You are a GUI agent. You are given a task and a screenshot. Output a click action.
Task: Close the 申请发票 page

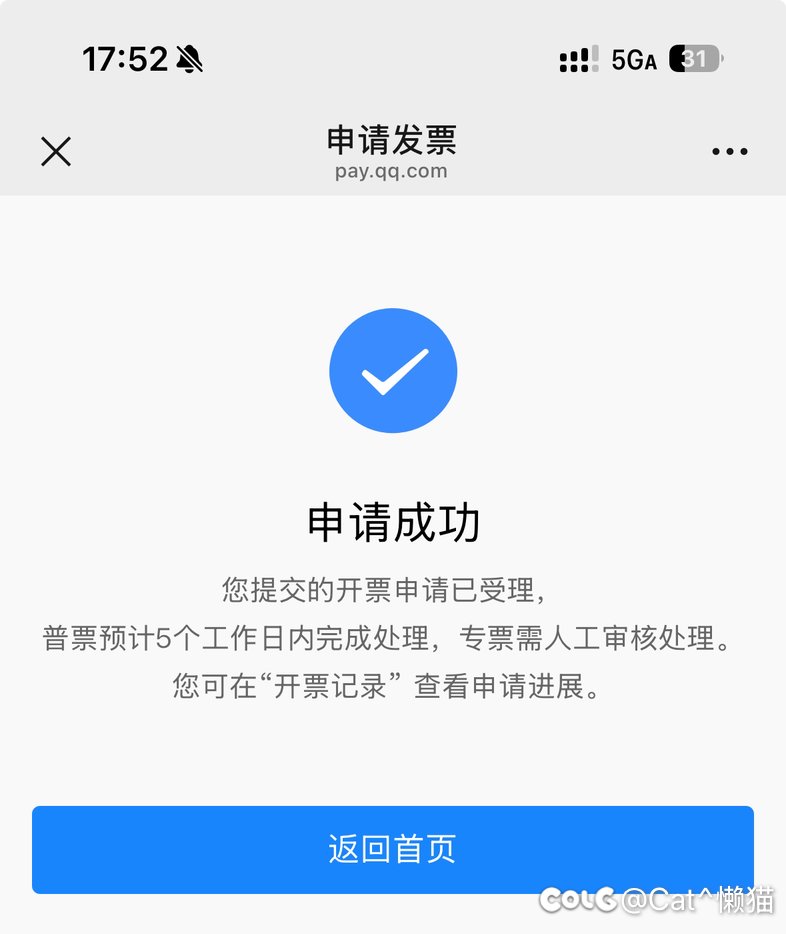tap(56, 151)
